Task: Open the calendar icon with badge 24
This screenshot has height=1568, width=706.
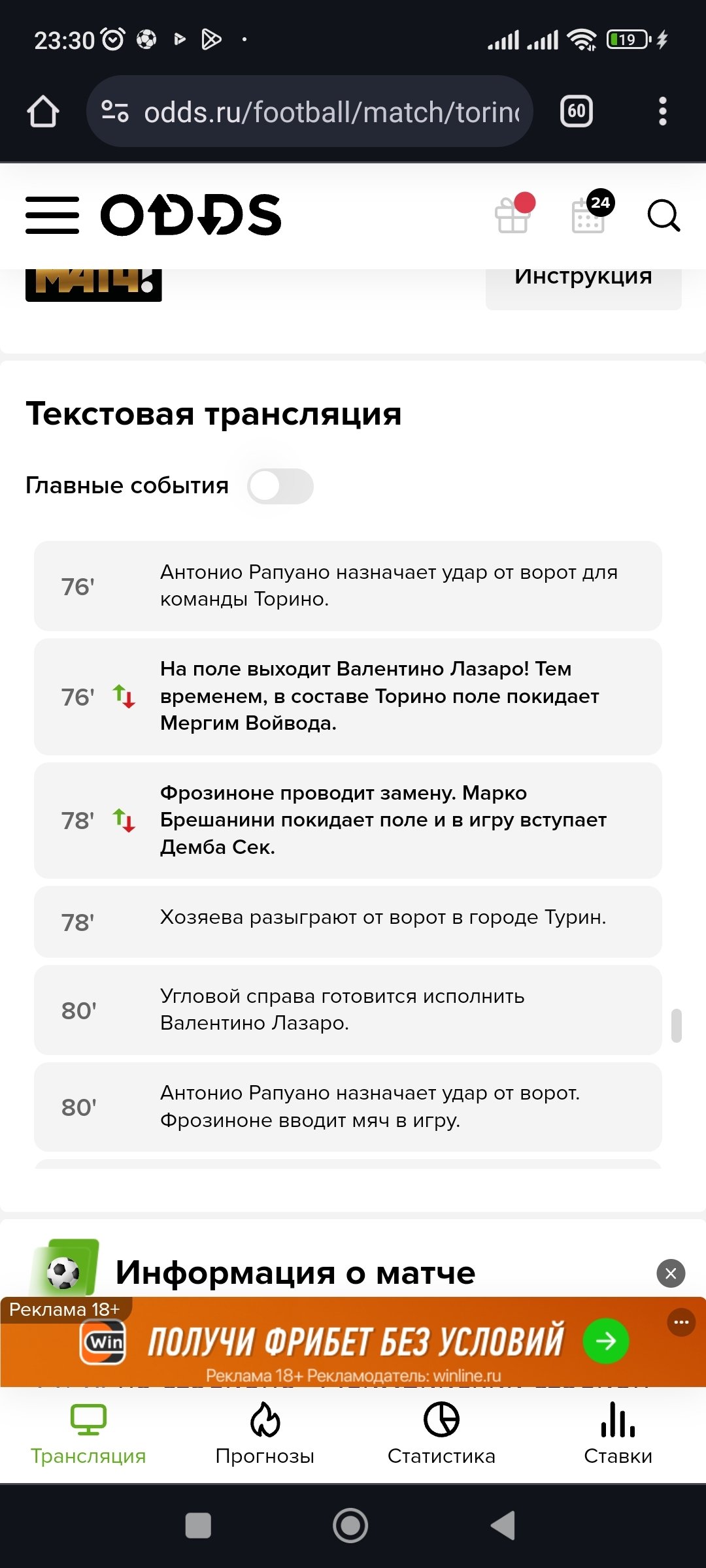Action: point(589,215)
